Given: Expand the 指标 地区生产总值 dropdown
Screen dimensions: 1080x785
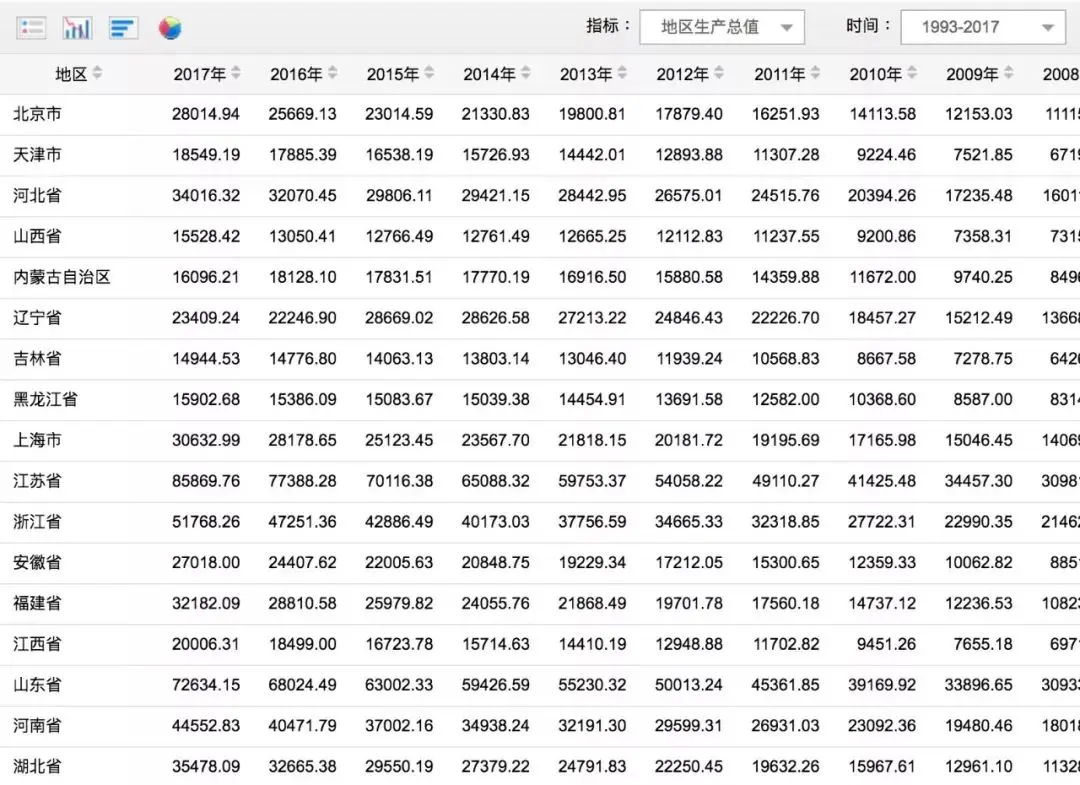Looking at the screenshot, I should (x=722, y=28).
